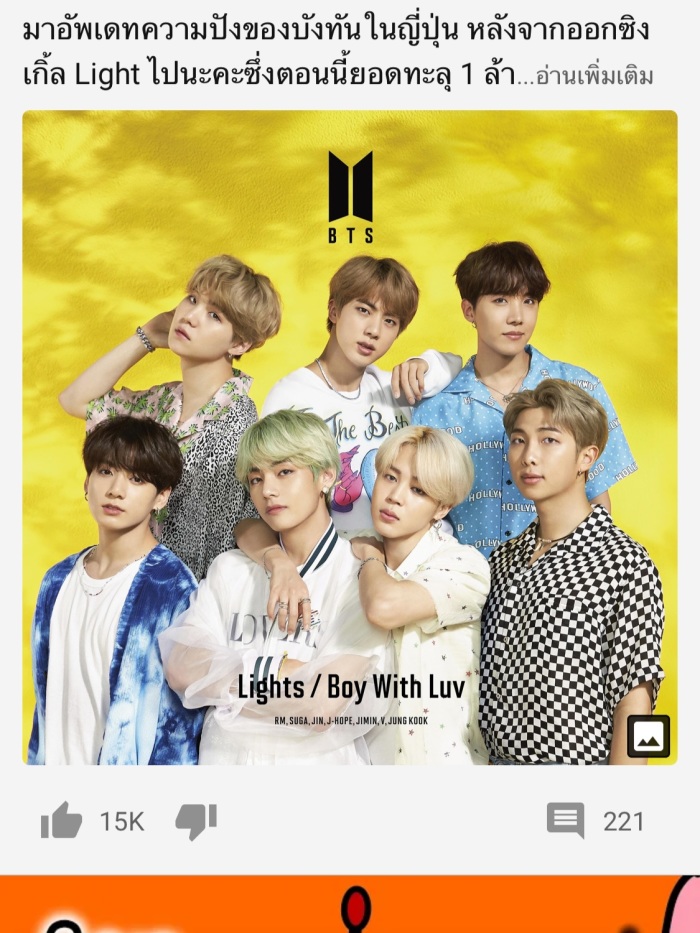Like the post with 15K likes
Image resolution: width=700 pixels, height=933 pixels.
62,822
